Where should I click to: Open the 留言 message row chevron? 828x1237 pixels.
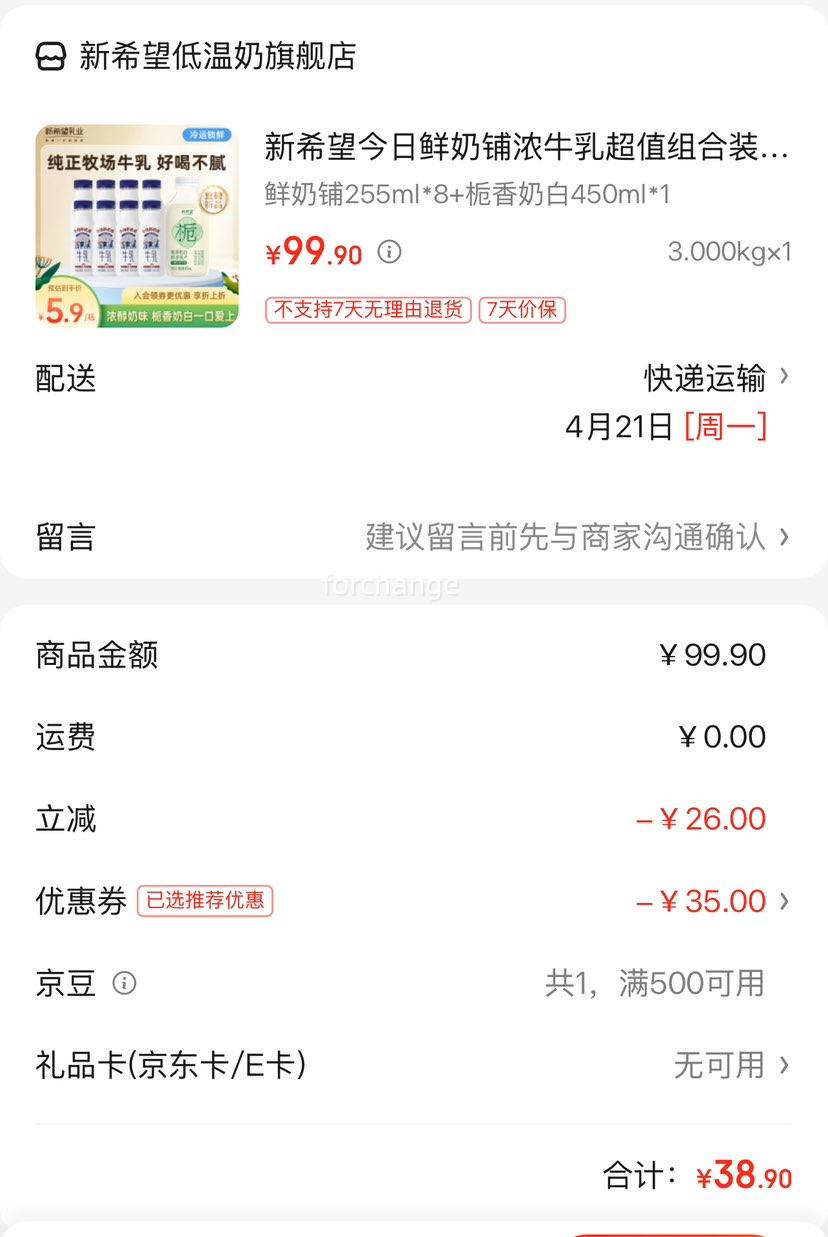coord(787,537)
